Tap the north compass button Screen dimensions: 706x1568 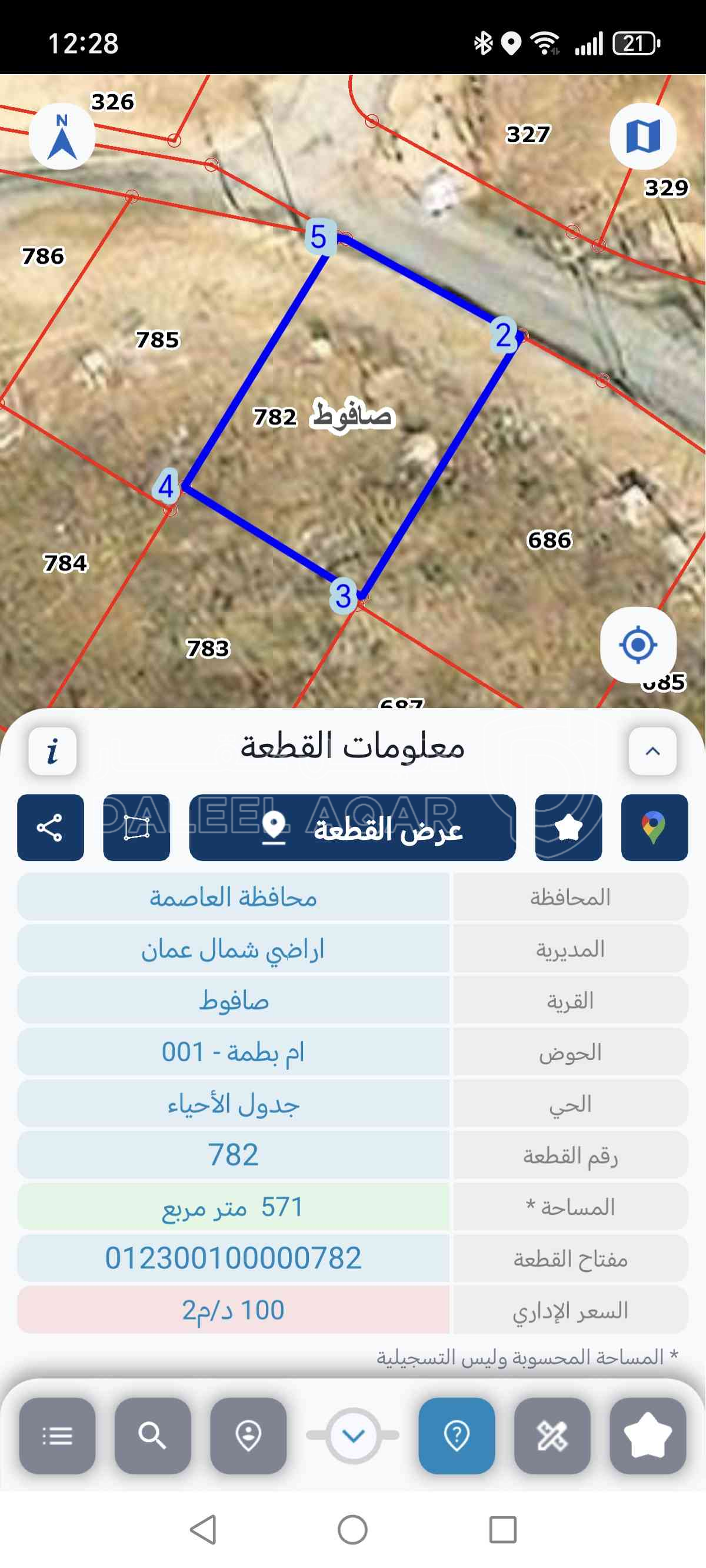click(x=62, y=137)
